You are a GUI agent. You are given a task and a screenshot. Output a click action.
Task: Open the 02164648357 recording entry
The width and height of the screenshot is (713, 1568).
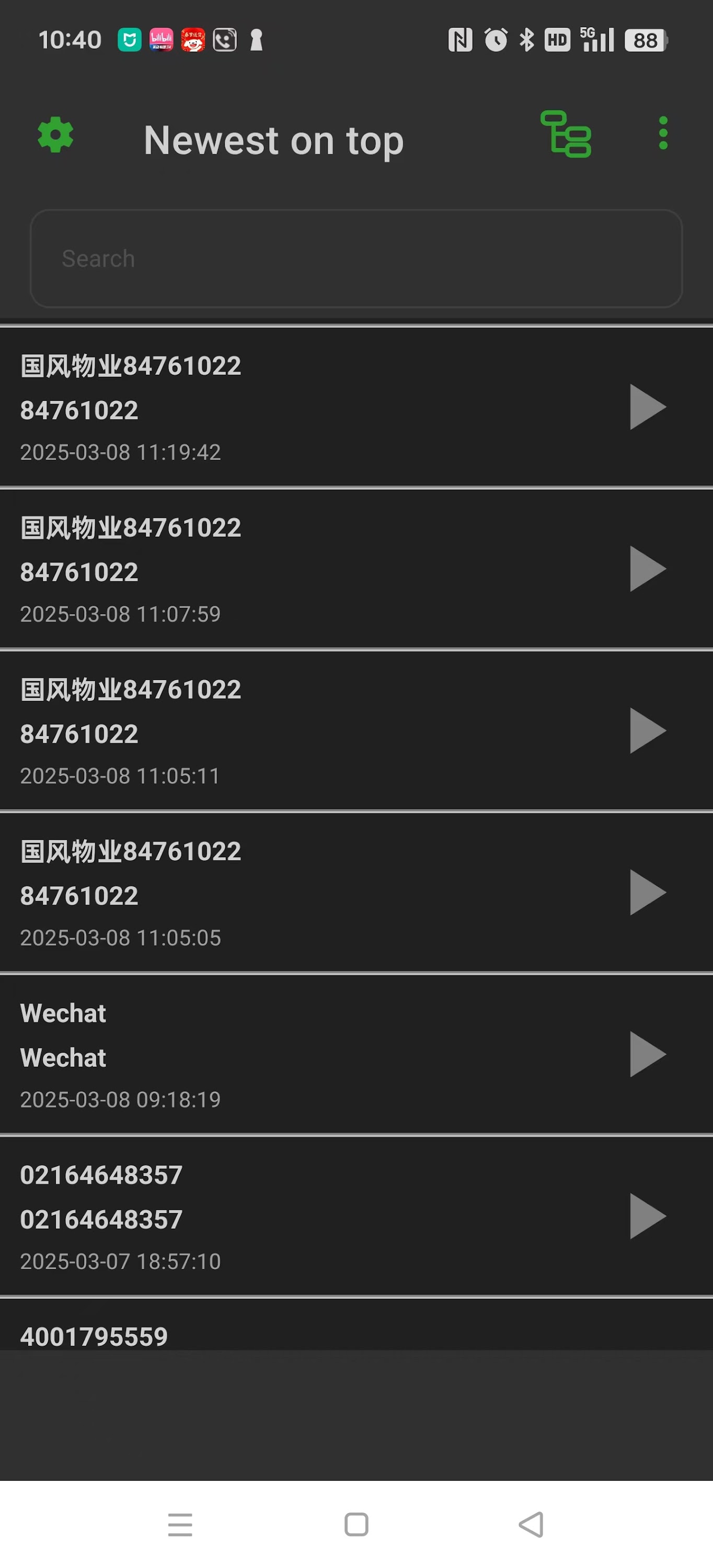[244, 1217]
